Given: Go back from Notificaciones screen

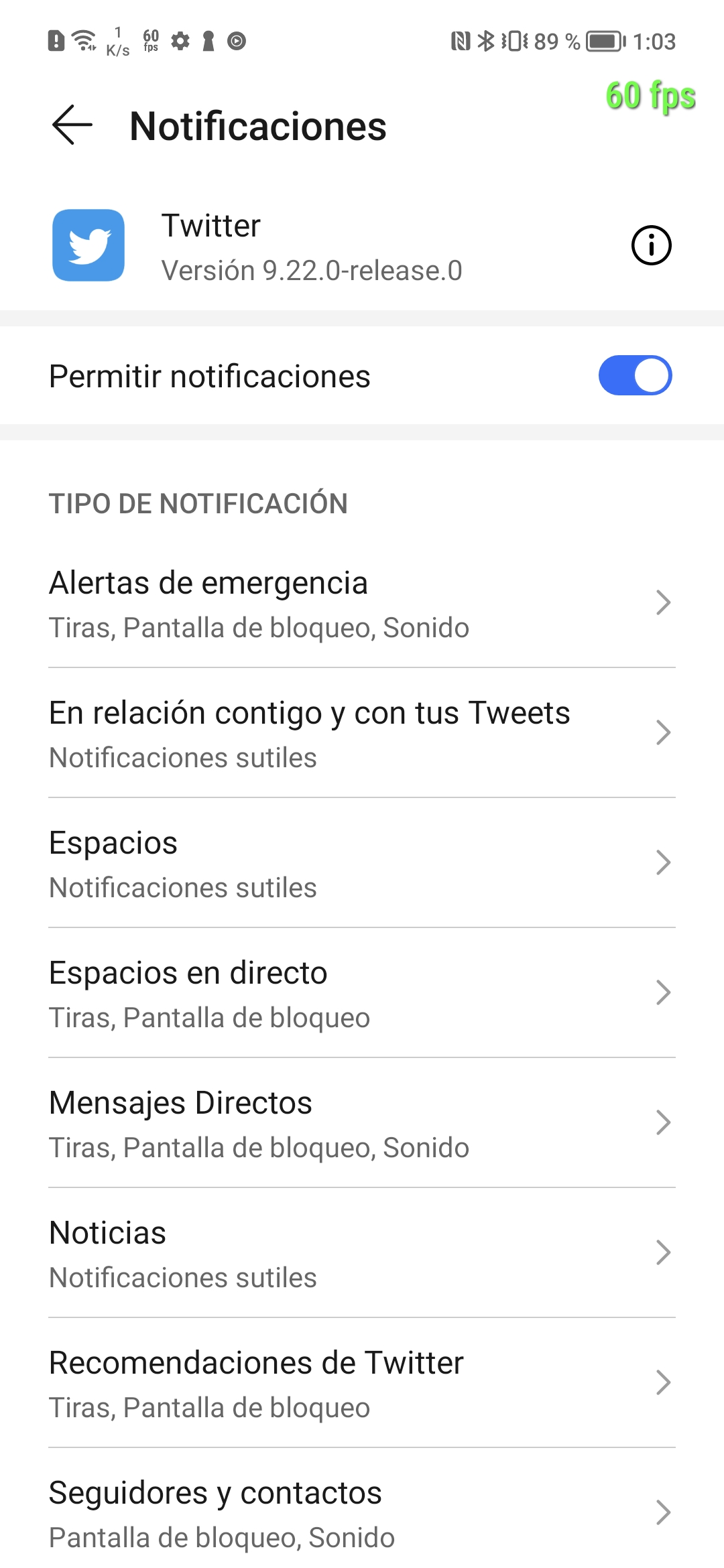Looking at the screenshot, I should click(72, 125).
